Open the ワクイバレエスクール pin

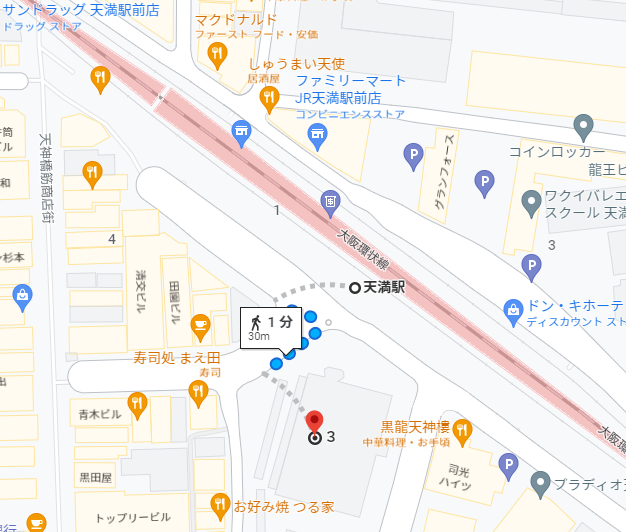533,203
